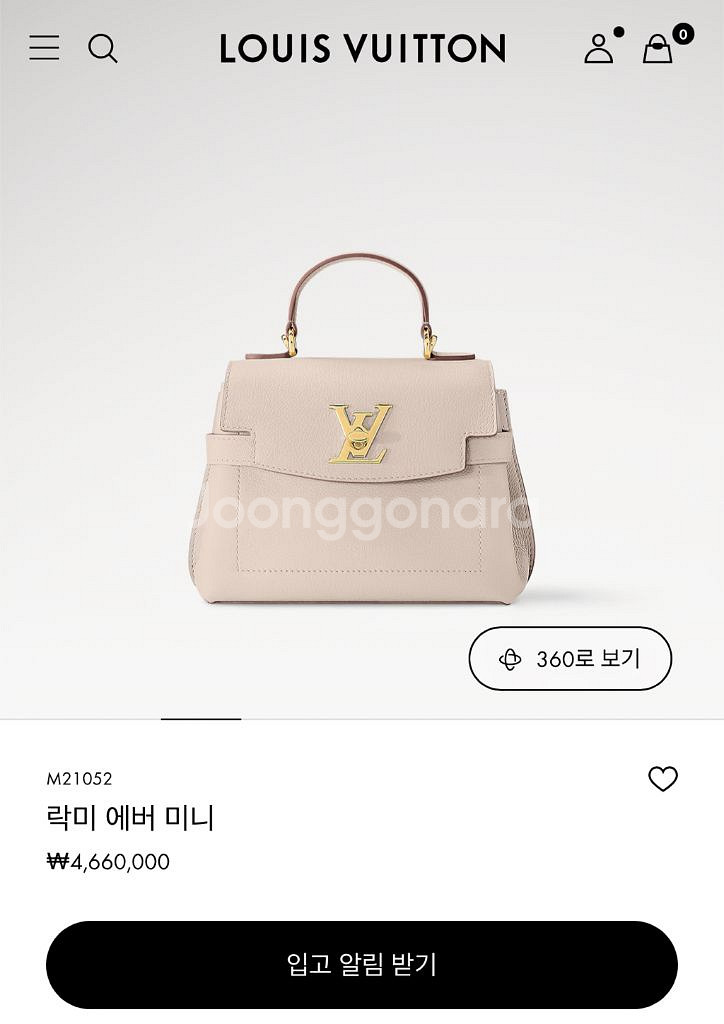Open the account profile icon
The width and height of the screenshot is (724, 1024).
pyautogui.click(x=599, y=48)
